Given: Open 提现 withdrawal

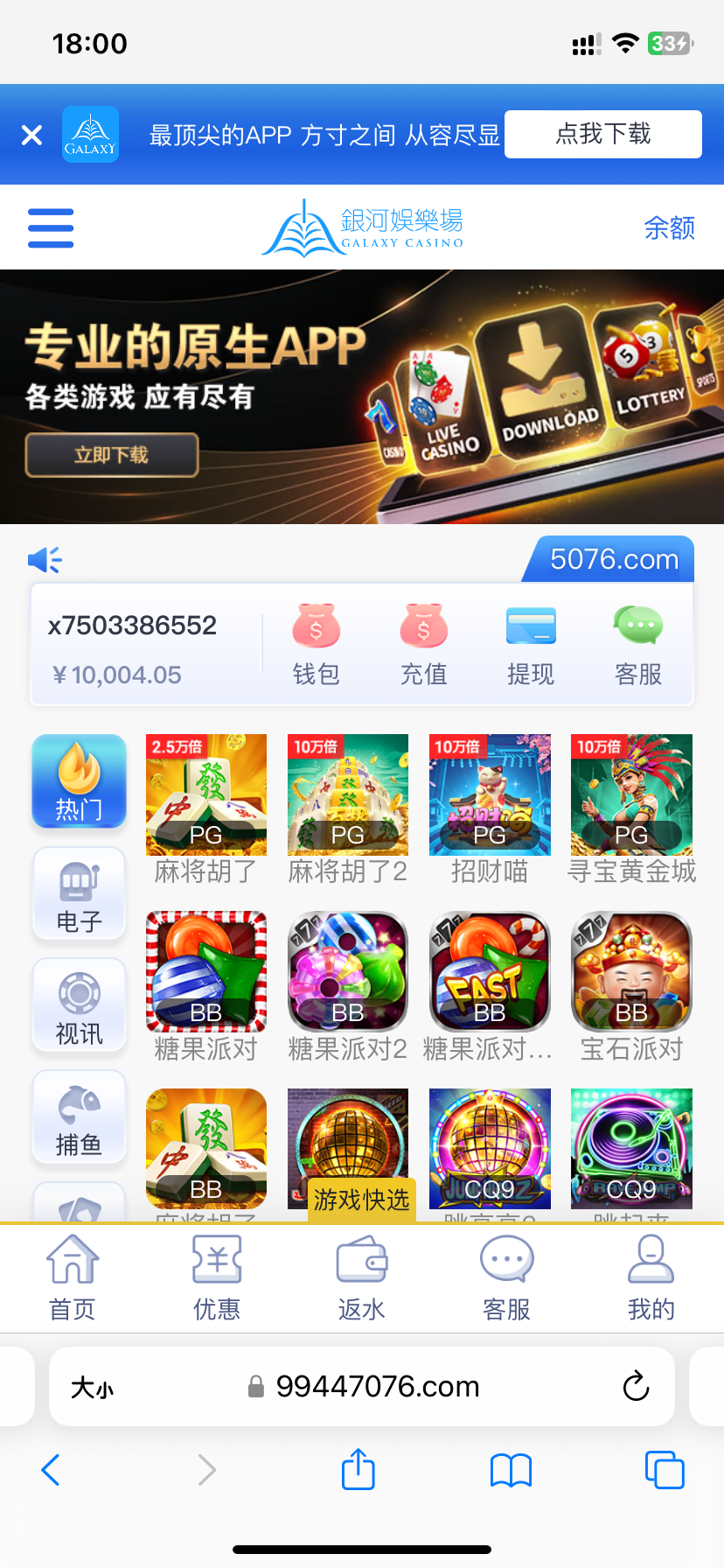Looking at the screenshot, I should 531,644.
